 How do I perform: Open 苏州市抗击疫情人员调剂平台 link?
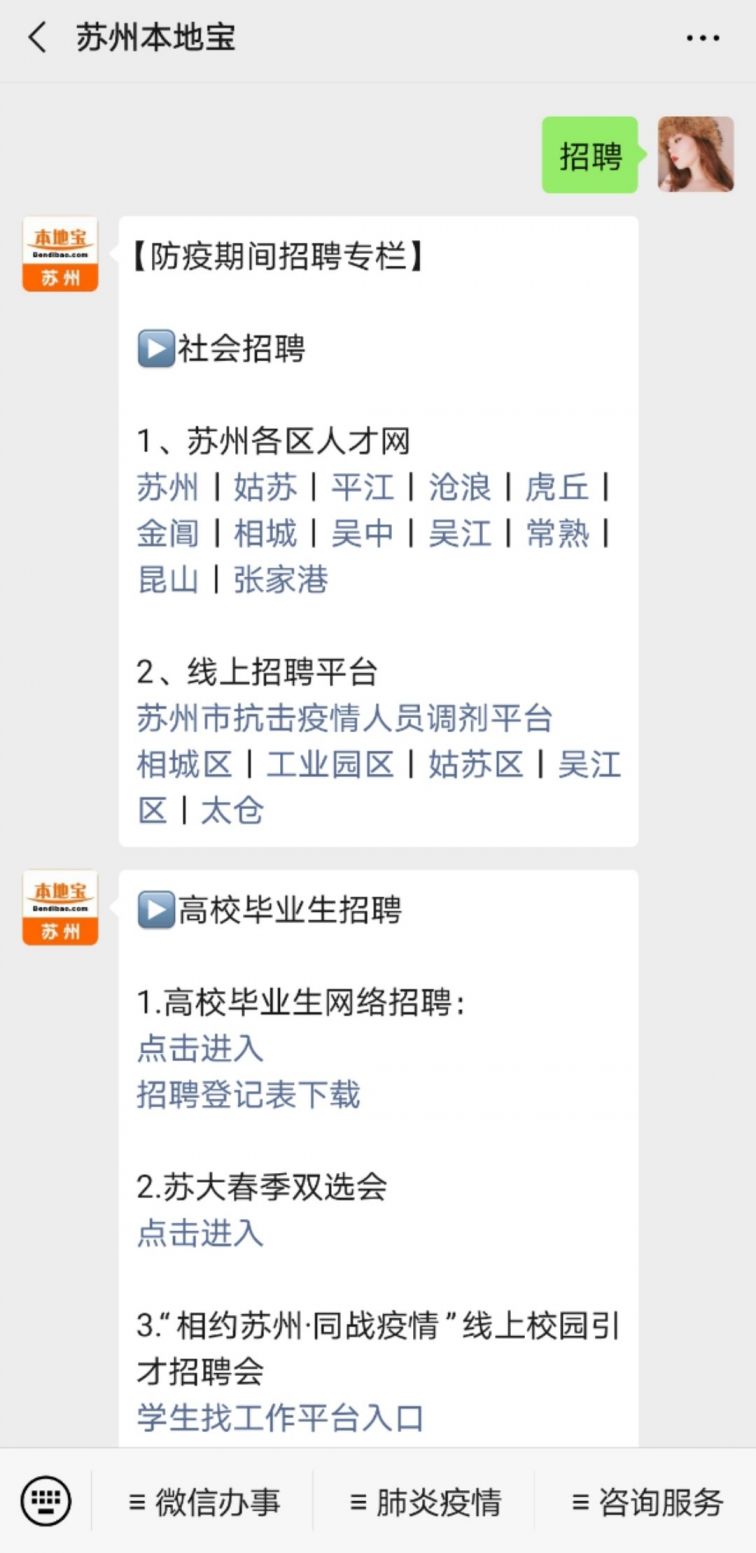pos(345,718)
